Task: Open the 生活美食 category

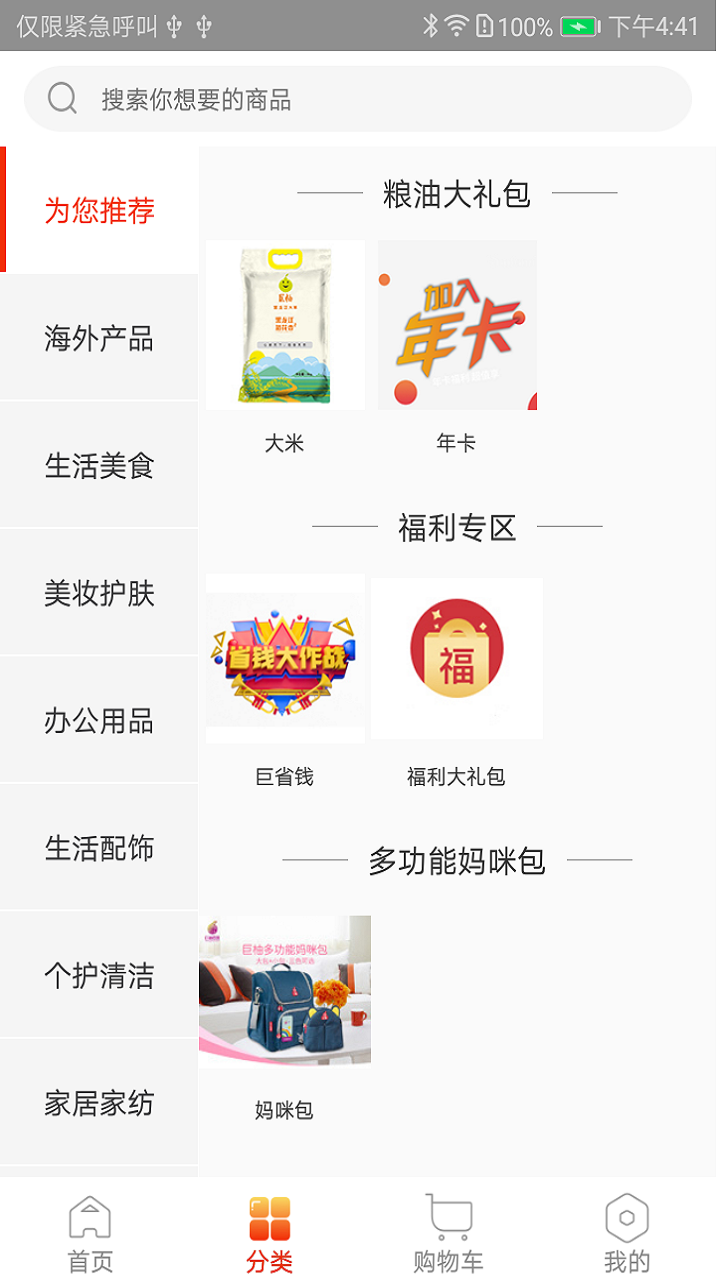Action: click(x=98, y=464)
